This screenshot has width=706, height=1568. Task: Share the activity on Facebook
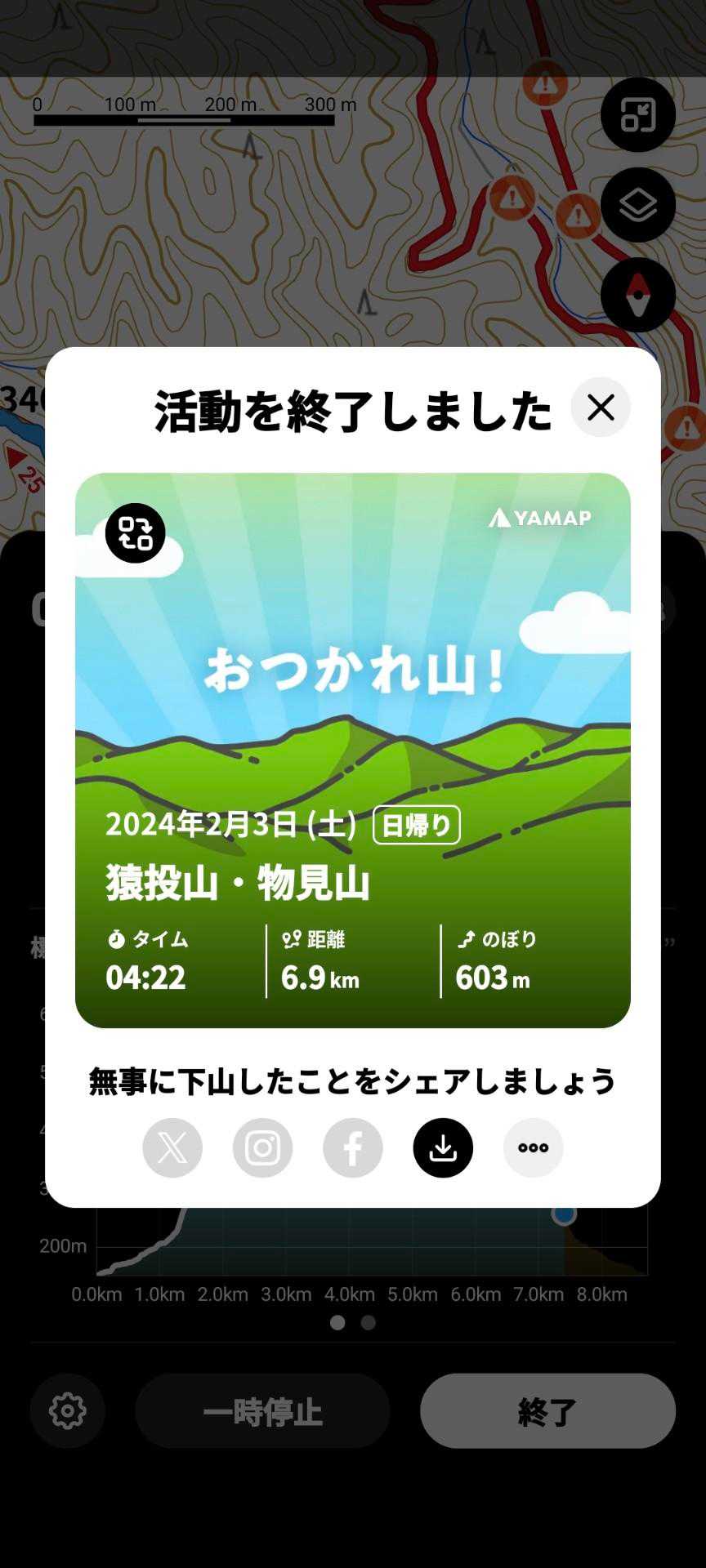coord(353,1147)
